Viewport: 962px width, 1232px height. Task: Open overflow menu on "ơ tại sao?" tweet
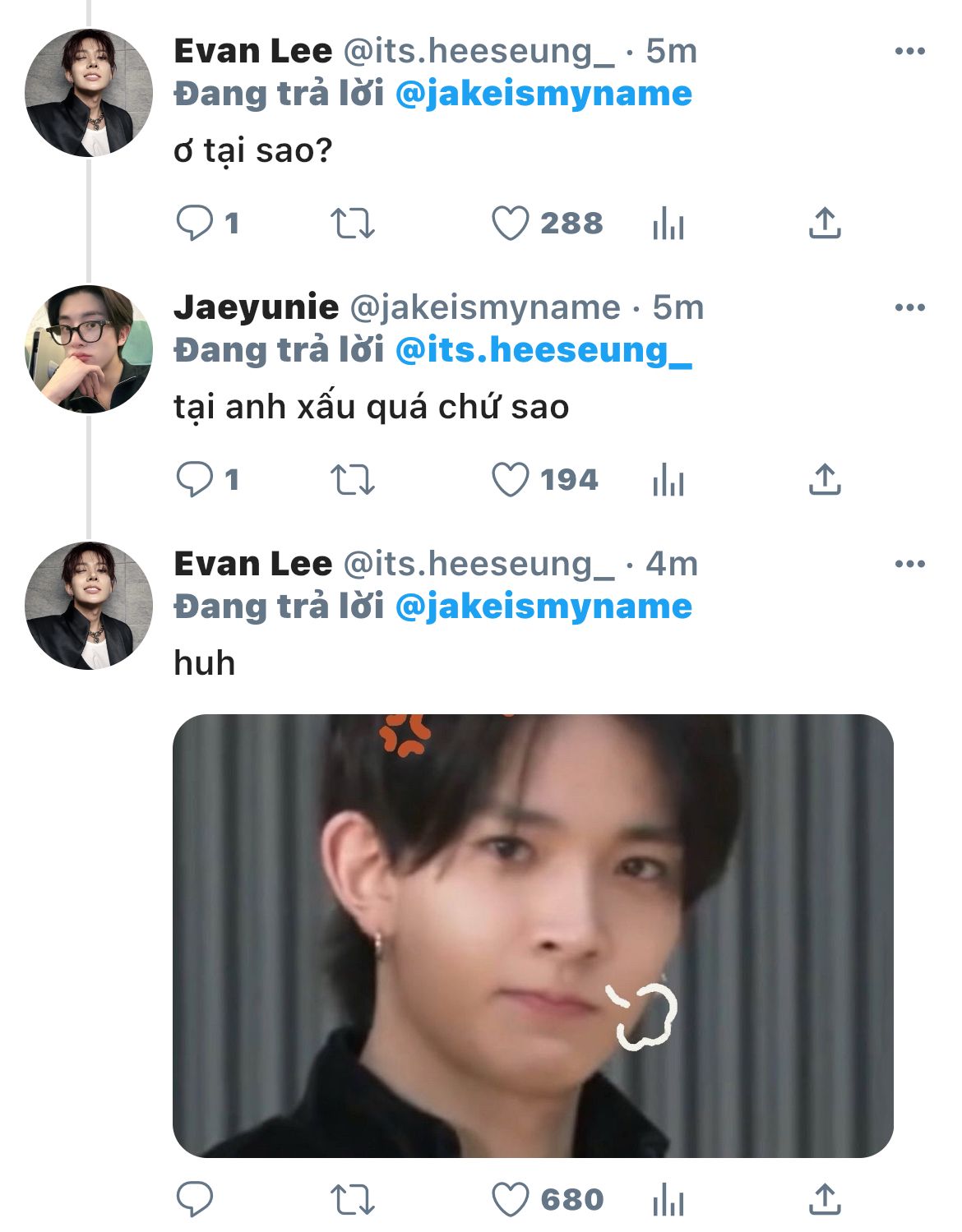click(909, 51)
